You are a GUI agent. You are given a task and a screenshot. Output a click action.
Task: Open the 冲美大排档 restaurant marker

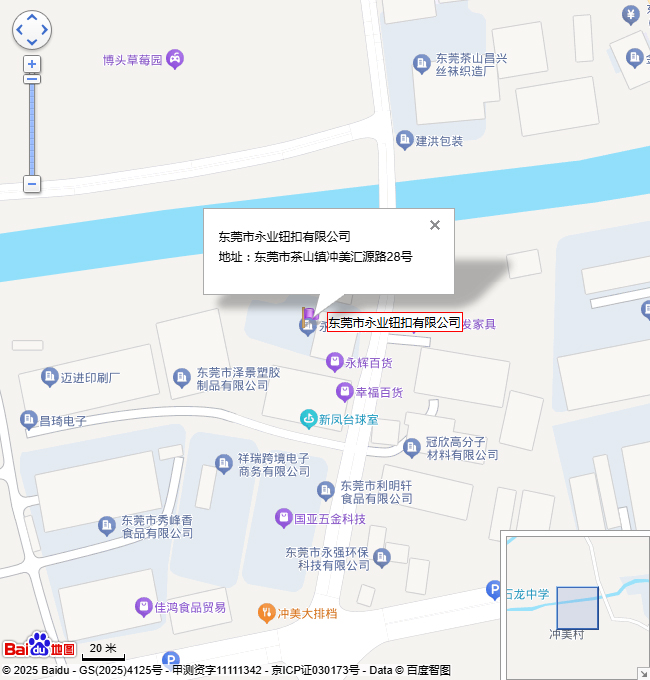266,612
